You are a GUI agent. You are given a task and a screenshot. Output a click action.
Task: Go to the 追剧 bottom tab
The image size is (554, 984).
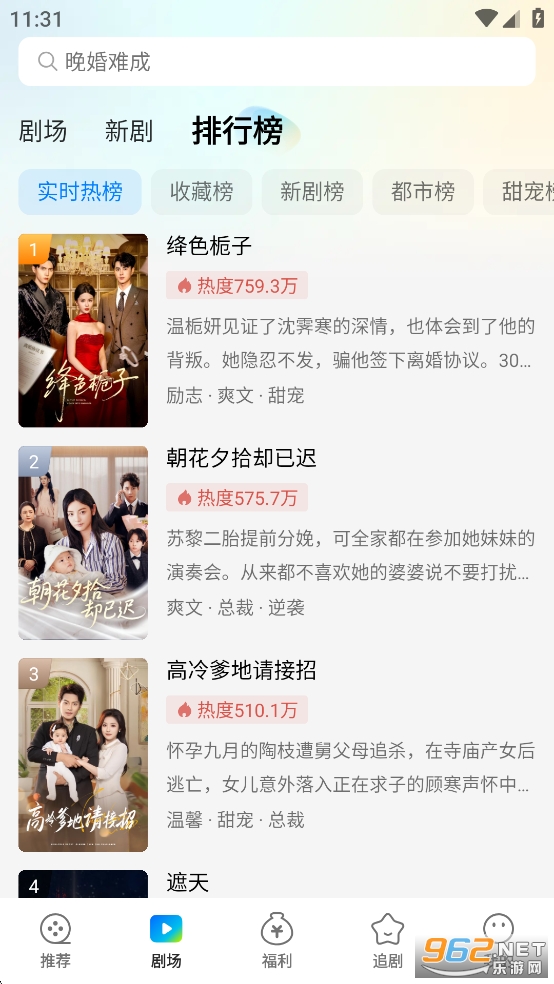[388, 941]
